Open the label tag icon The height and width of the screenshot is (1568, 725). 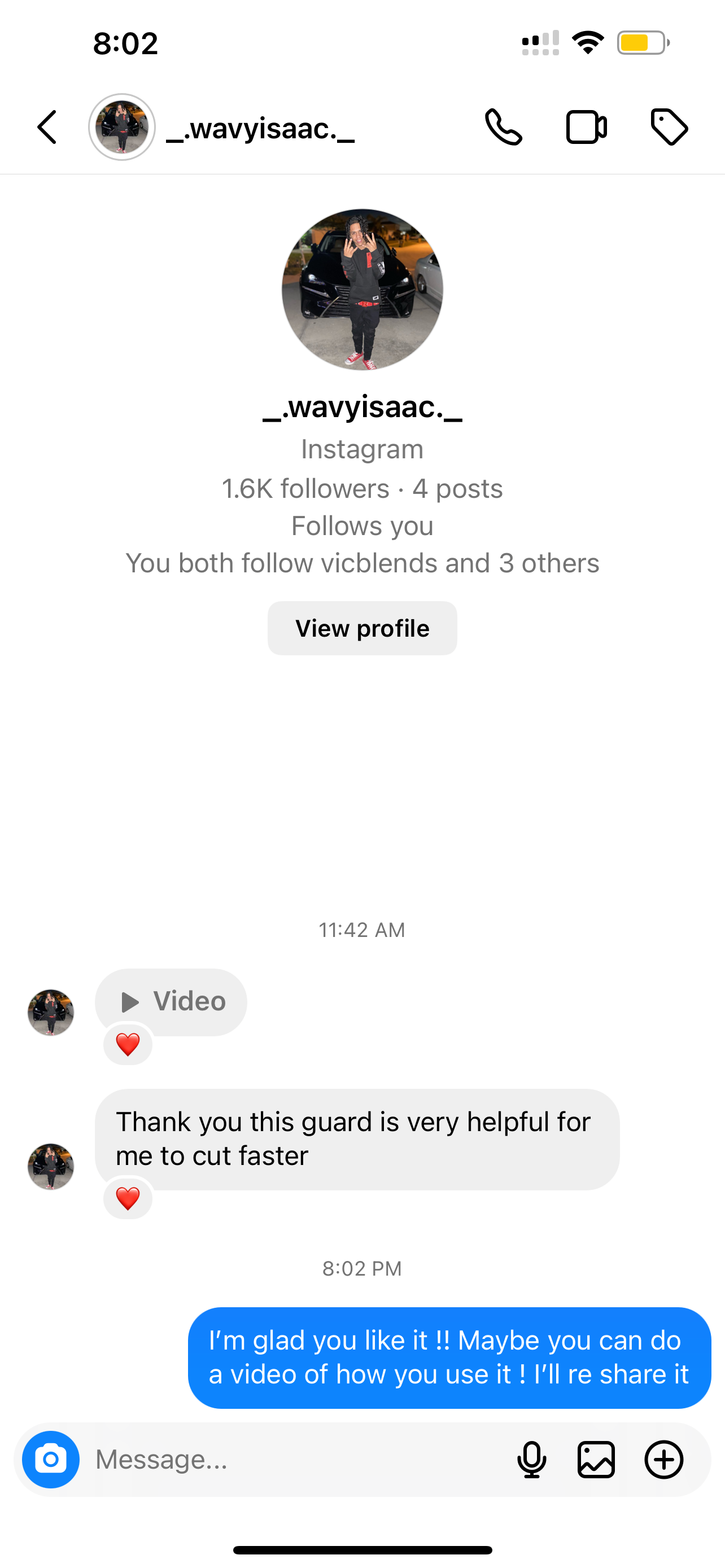(x=669, y=127)
